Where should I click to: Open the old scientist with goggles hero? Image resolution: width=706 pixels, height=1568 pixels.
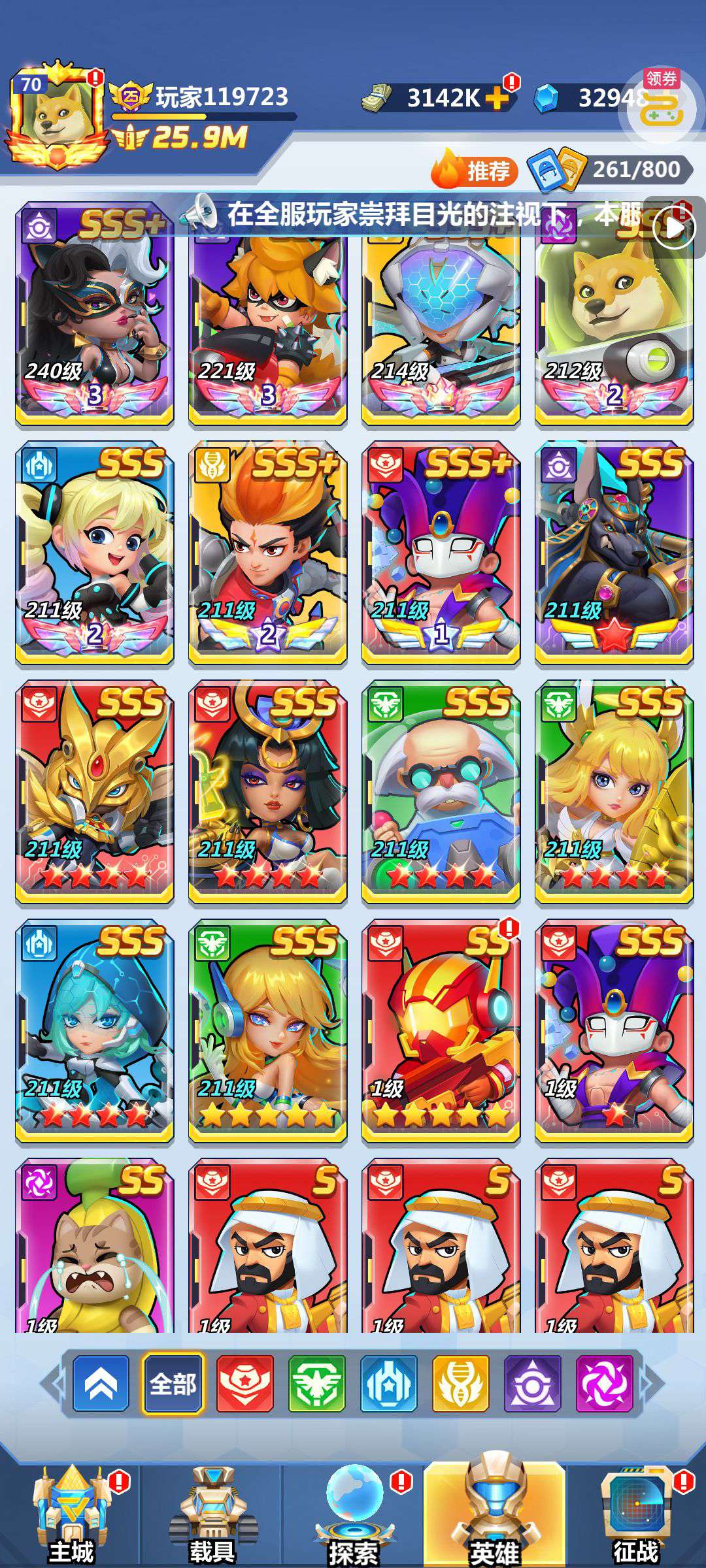pos(441,792)
